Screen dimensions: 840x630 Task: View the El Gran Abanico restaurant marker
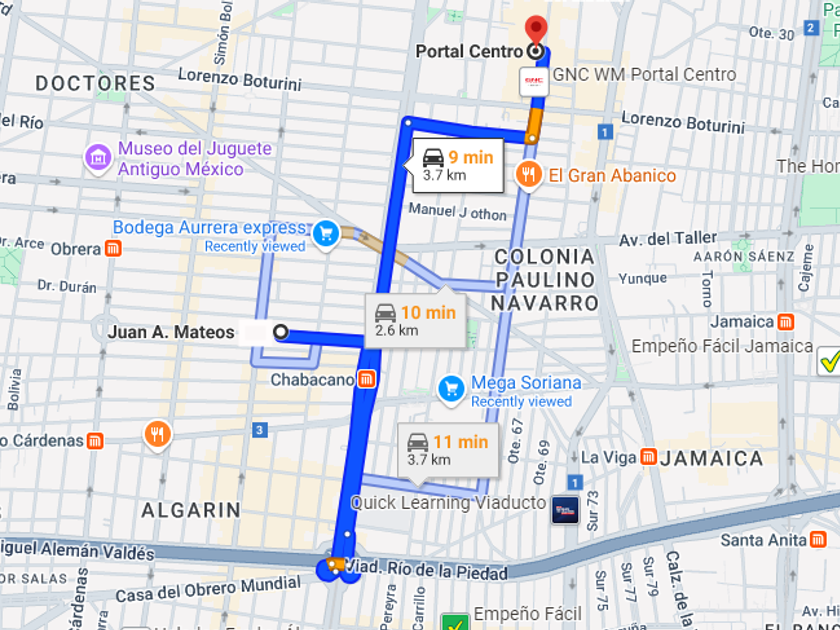[x=529, y=174]
